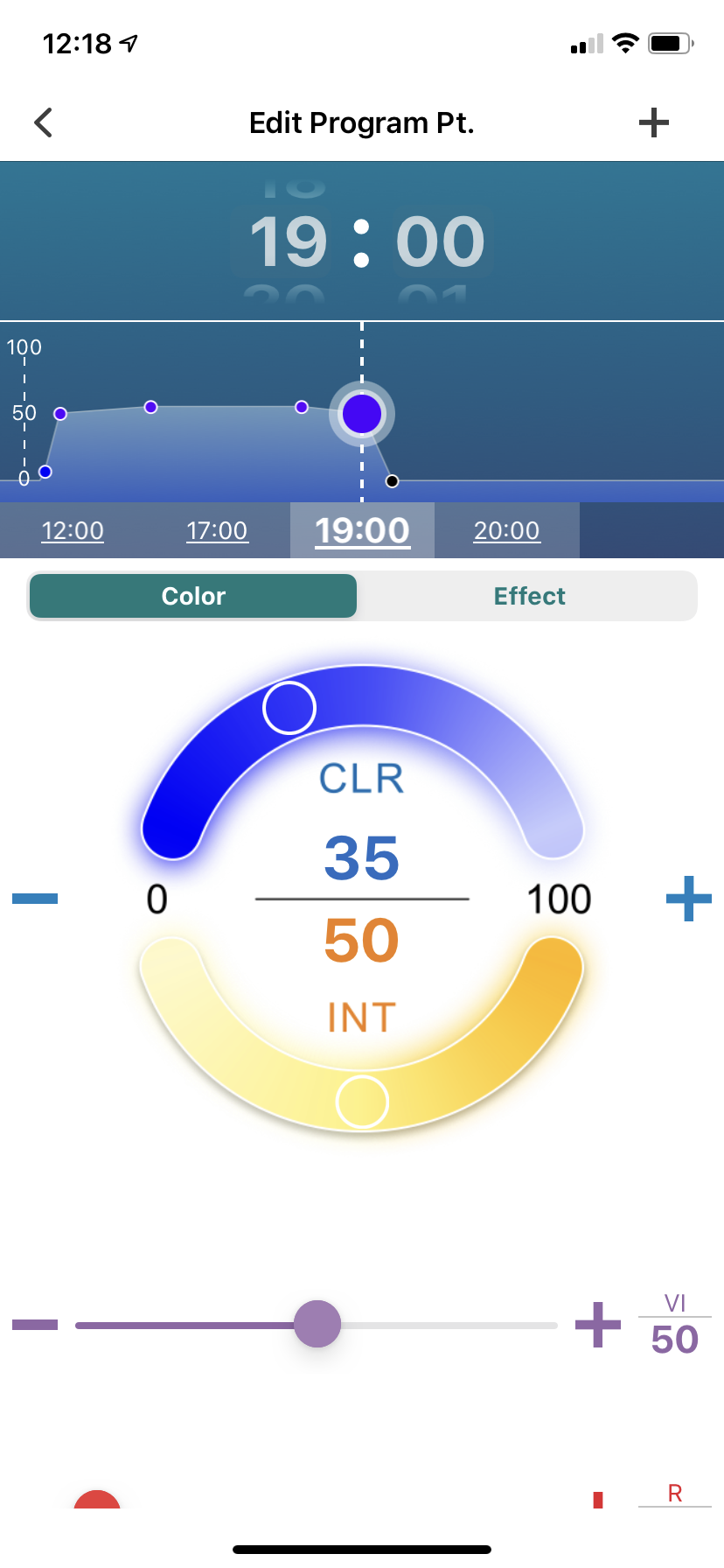724x1568 pixels.
Task: Increase the CLR value with blue plus
Action: (688, 899)
